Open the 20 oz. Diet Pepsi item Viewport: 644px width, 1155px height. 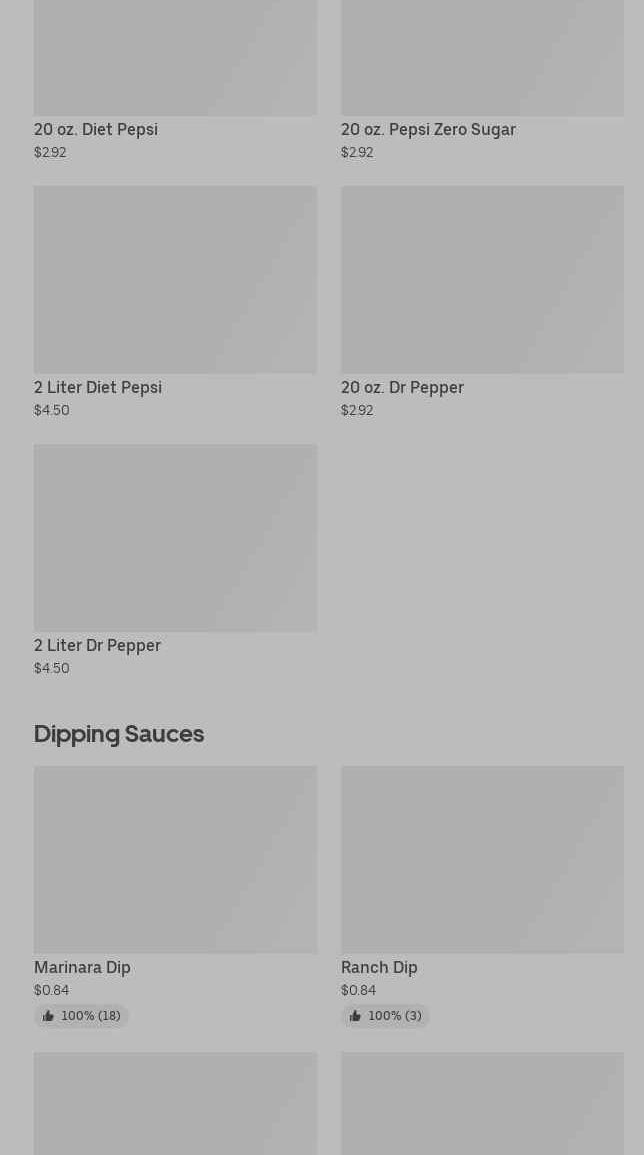[175, 81]
